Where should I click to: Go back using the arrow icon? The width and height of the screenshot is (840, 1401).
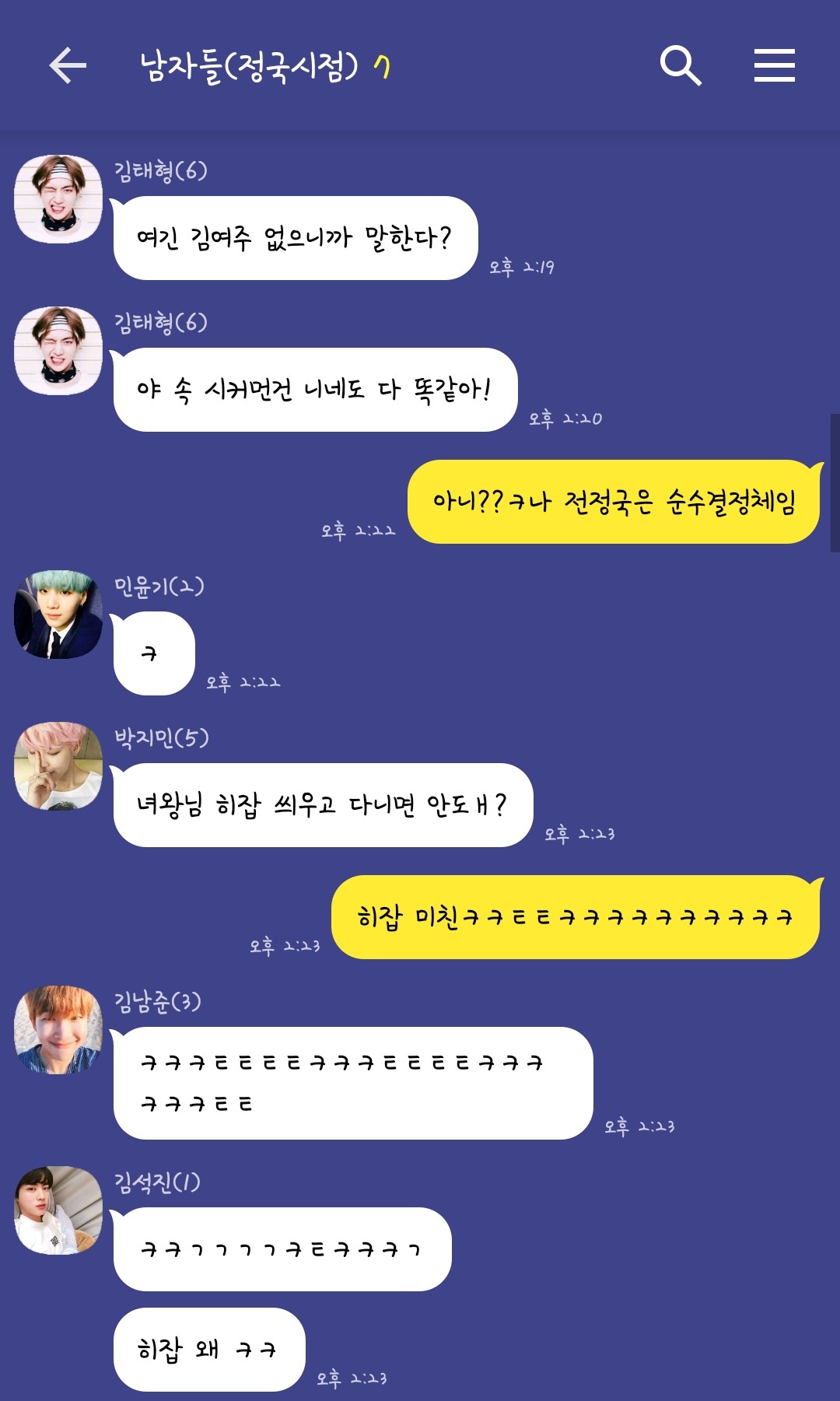click(68, 65)
